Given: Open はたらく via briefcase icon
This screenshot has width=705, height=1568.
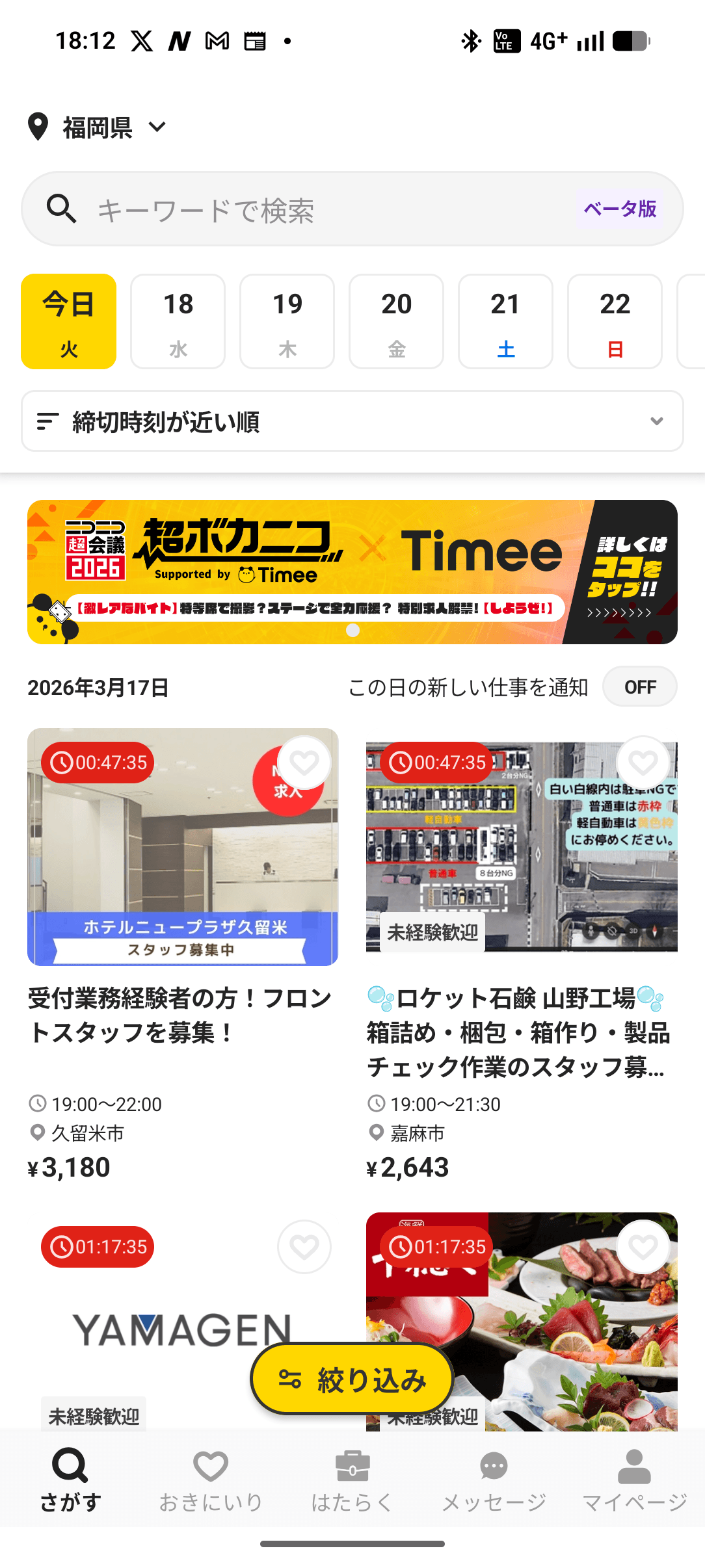Looking at the screenshot, I should [x=352, y=1465].
